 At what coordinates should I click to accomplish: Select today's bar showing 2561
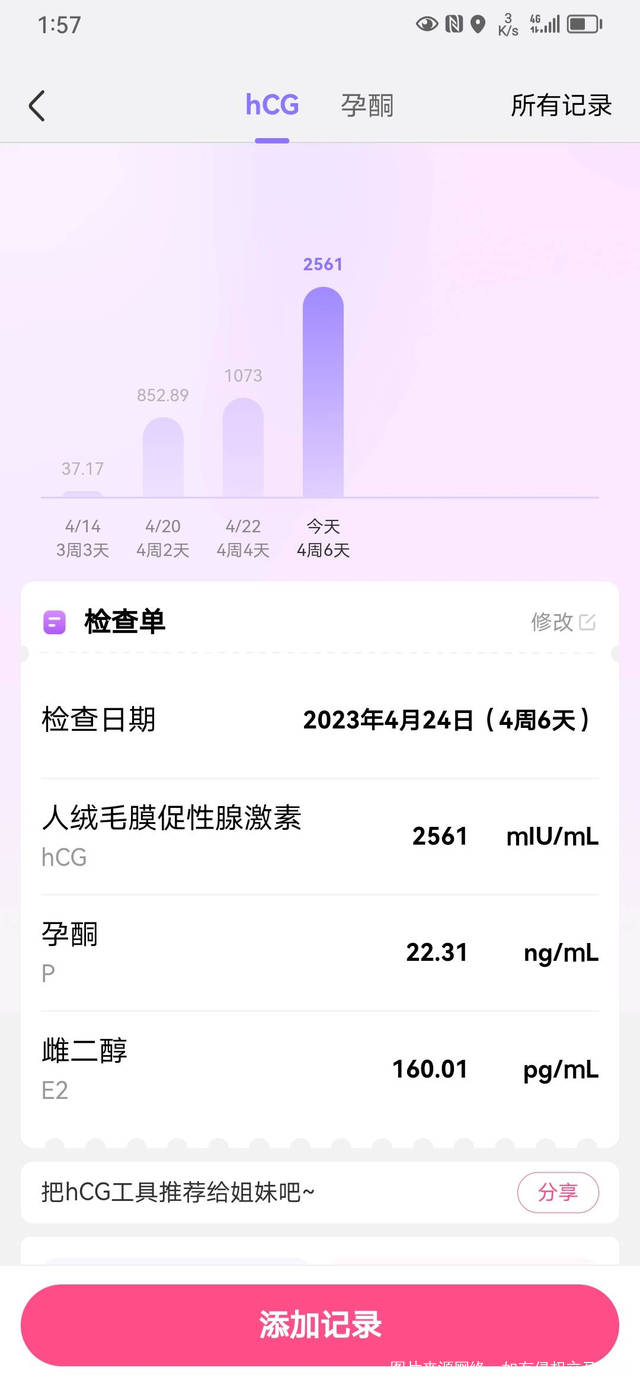(323, 392)
